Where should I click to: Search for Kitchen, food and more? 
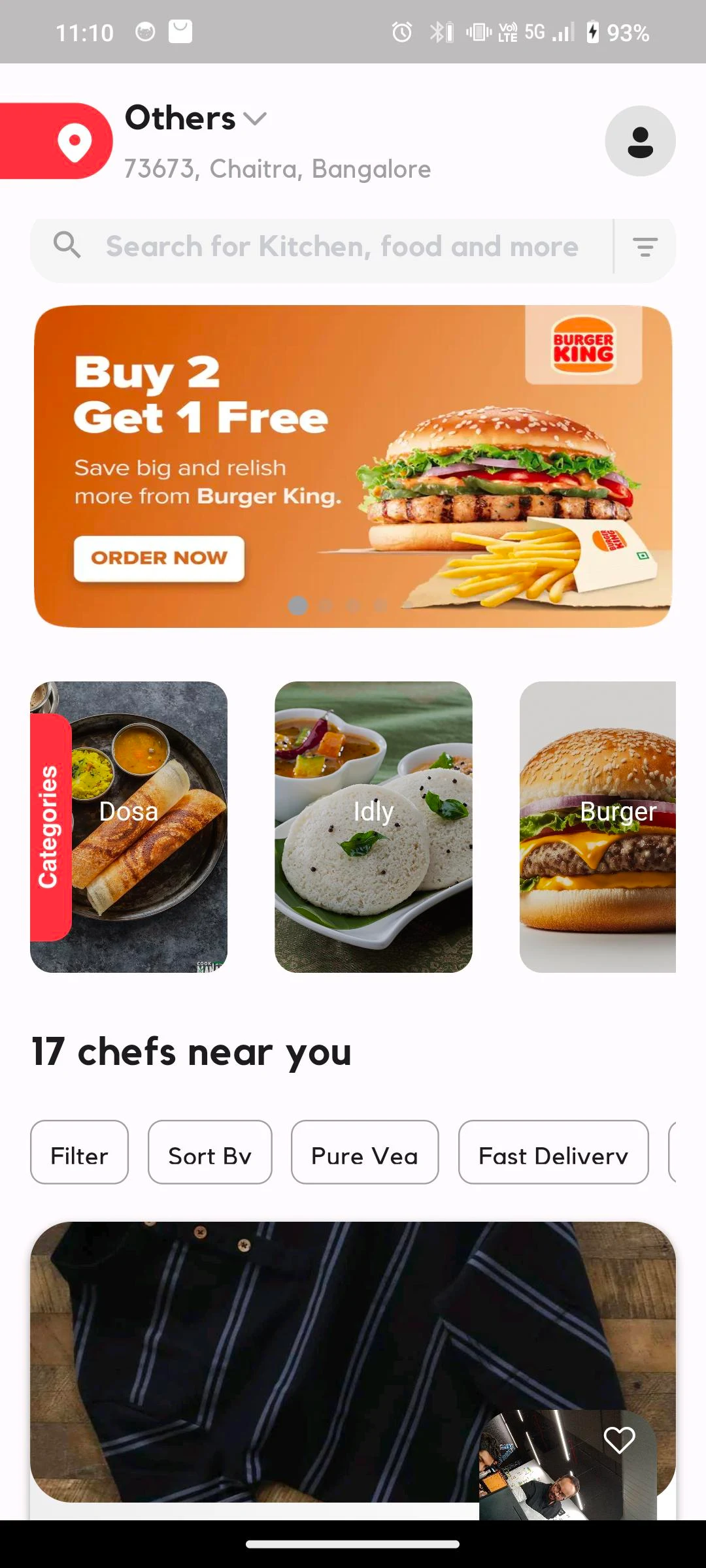pyautogui.click(x=341, y=247)
